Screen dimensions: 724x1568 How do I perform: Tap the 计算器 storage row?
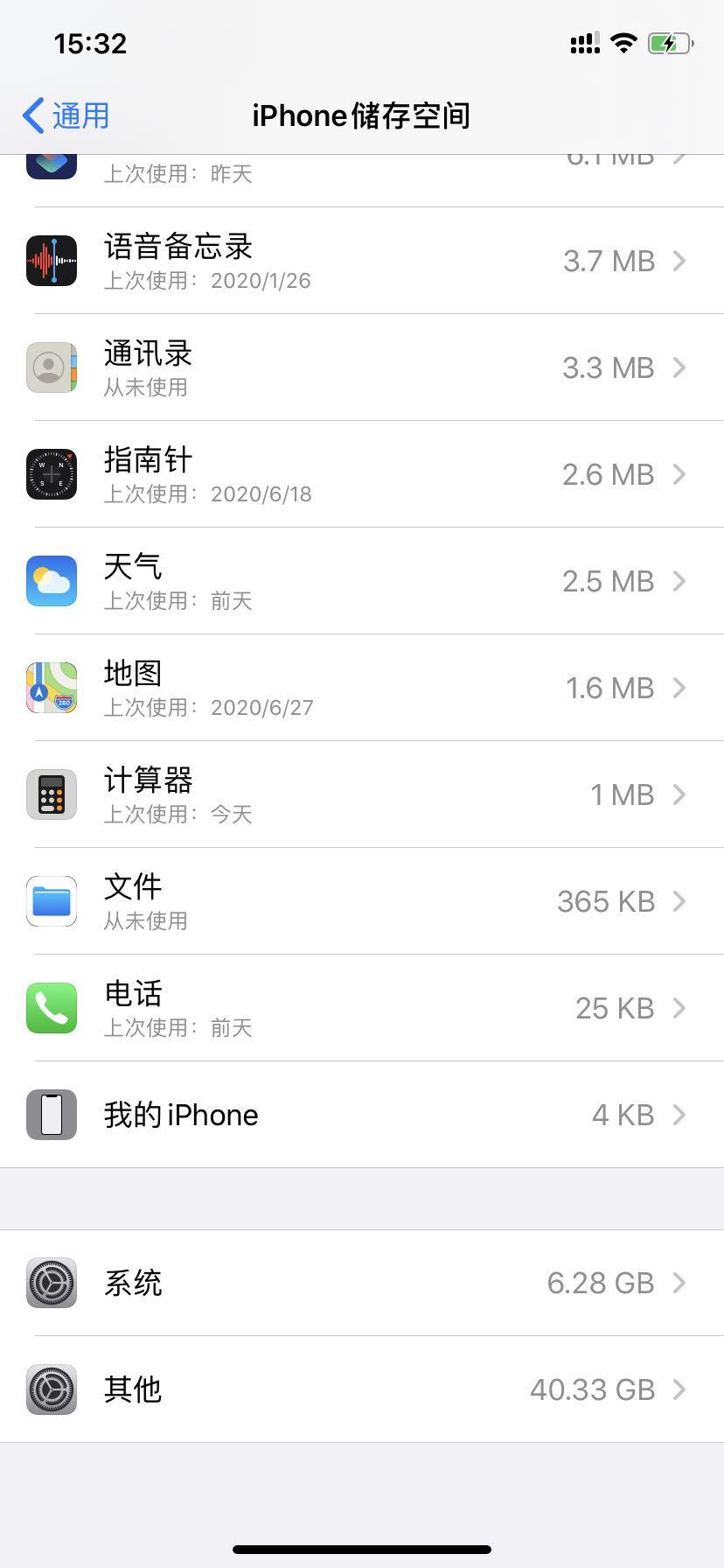pyautogui.click(x=362, y=794)
